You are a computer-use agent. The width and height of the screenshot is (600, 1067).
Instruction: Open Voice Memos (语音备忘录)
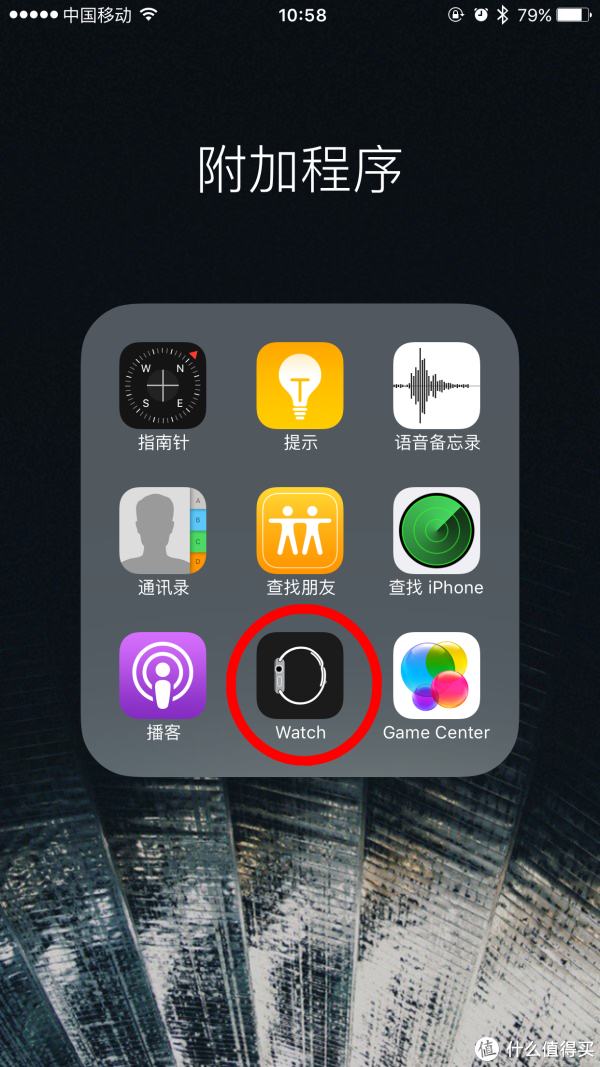coord(436,386)
